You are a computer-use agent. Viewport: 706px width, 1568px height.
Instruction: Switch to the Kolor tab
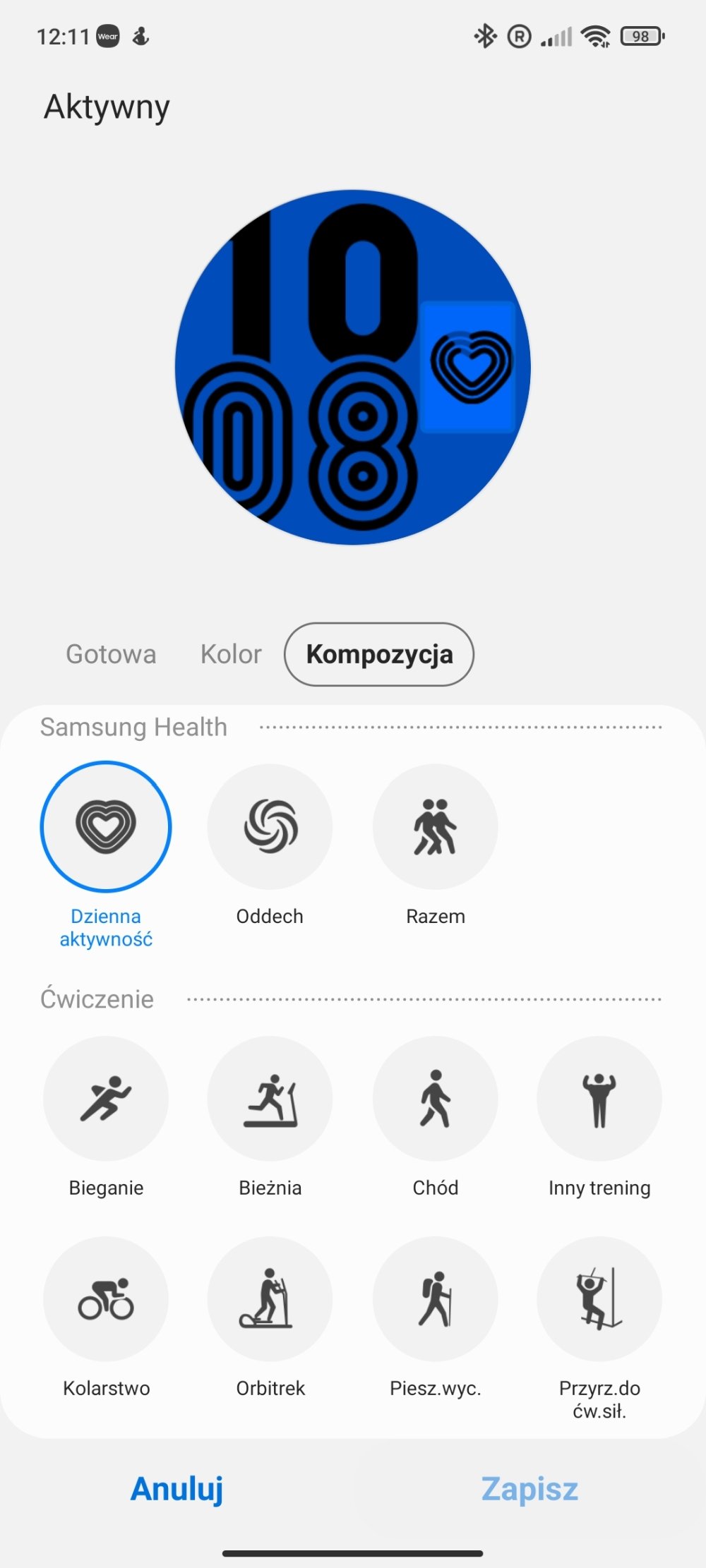click(231, 654)
